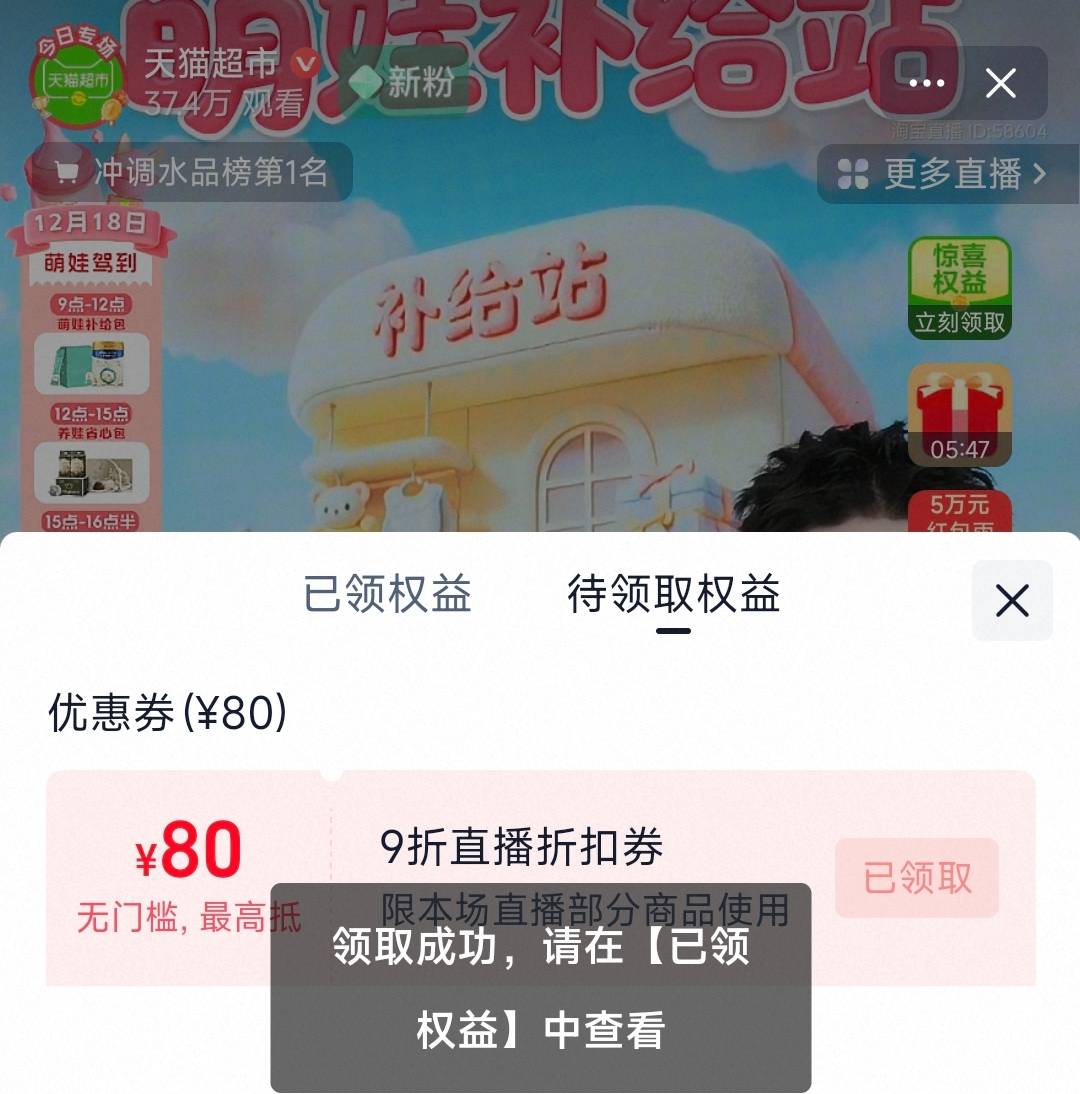Image resolution: width=1080 pixels, height=1094 pixels.
Task: Open the red gift box countdown
Action: (x=959, y=415)
